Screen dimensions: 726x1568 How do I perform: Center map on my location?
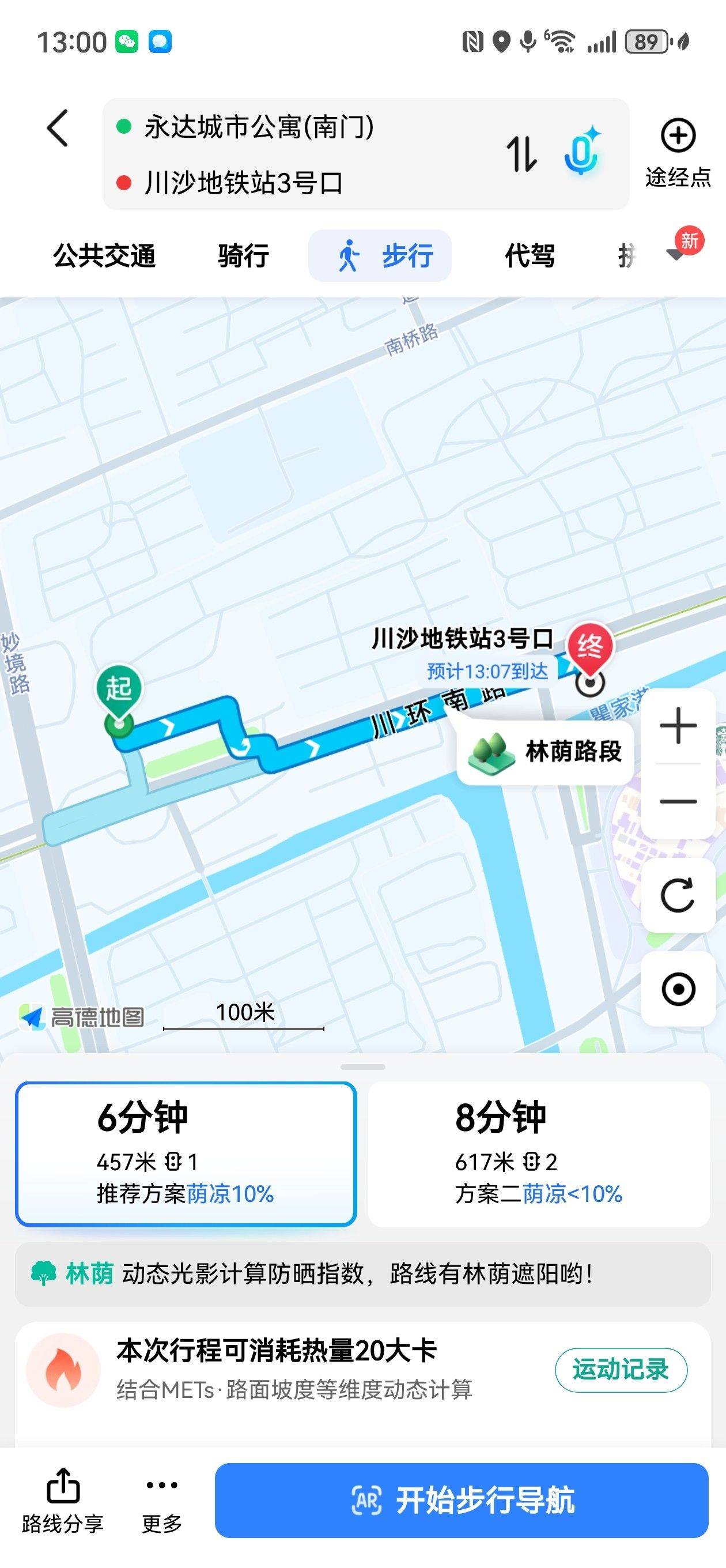point(678,989)
